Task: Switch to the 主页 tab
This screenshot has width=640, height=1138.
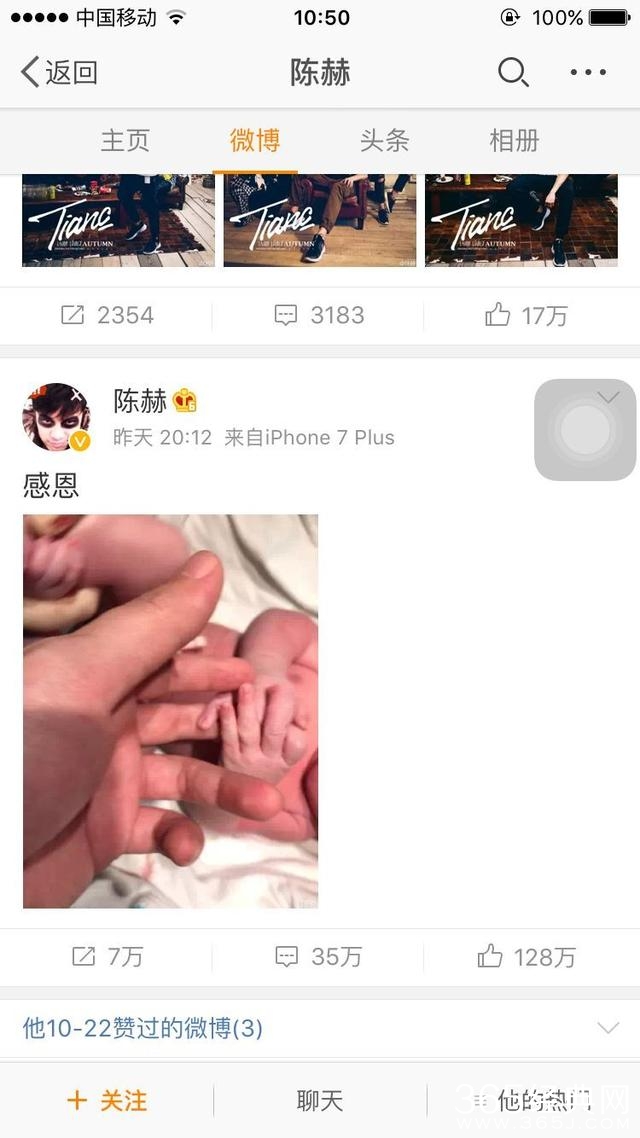Action: pos(125,140)
